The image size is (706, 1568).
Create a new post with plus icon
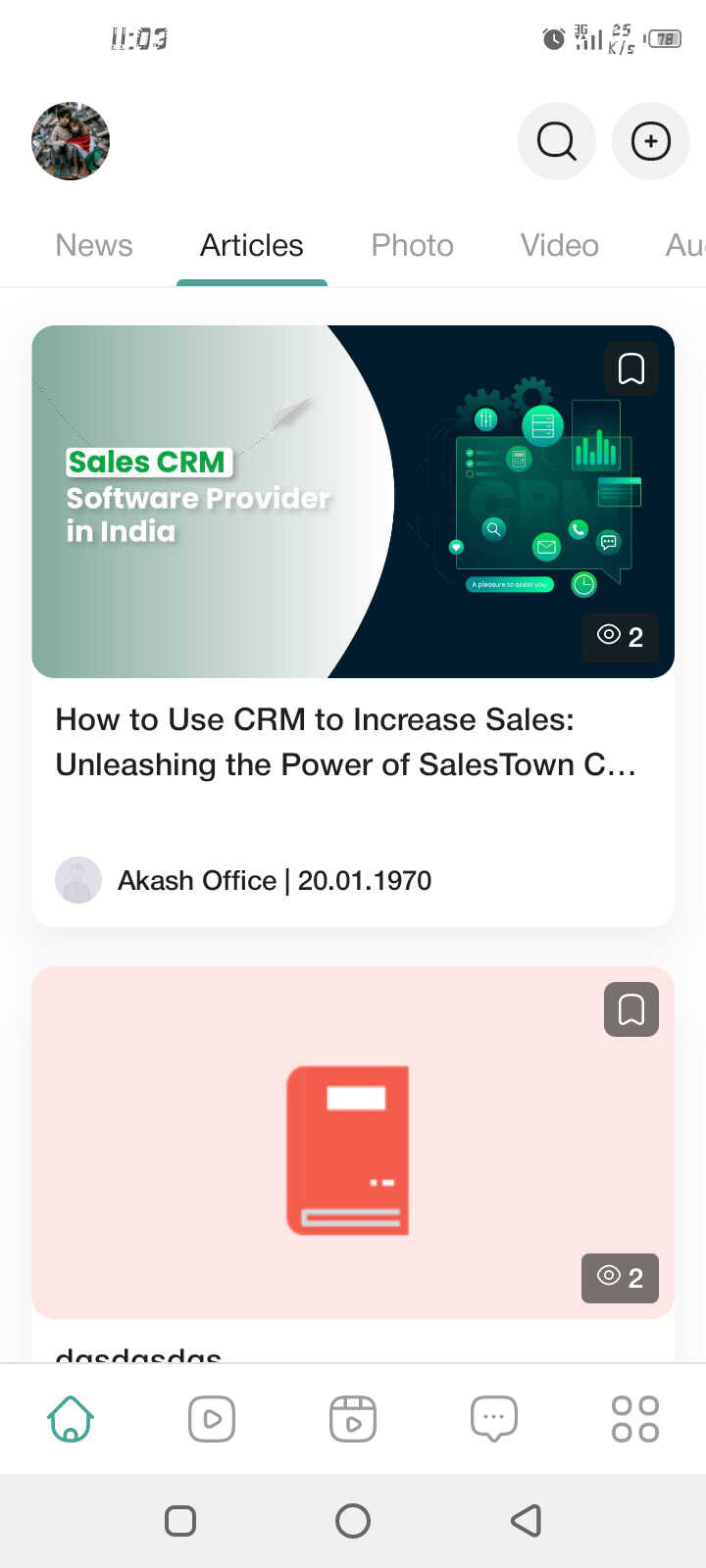tap(650, 141)
